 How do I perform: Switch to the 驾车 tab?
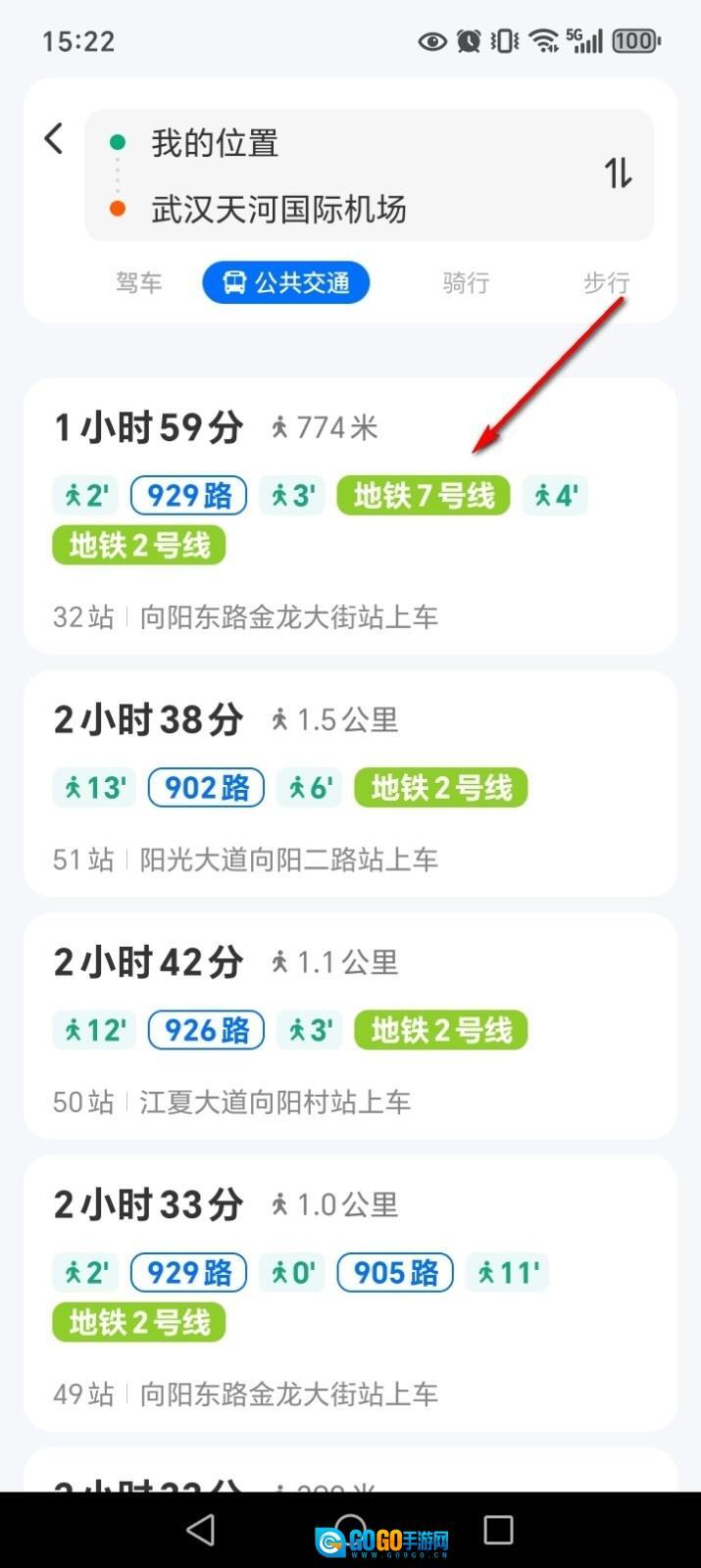click(138, 283)
